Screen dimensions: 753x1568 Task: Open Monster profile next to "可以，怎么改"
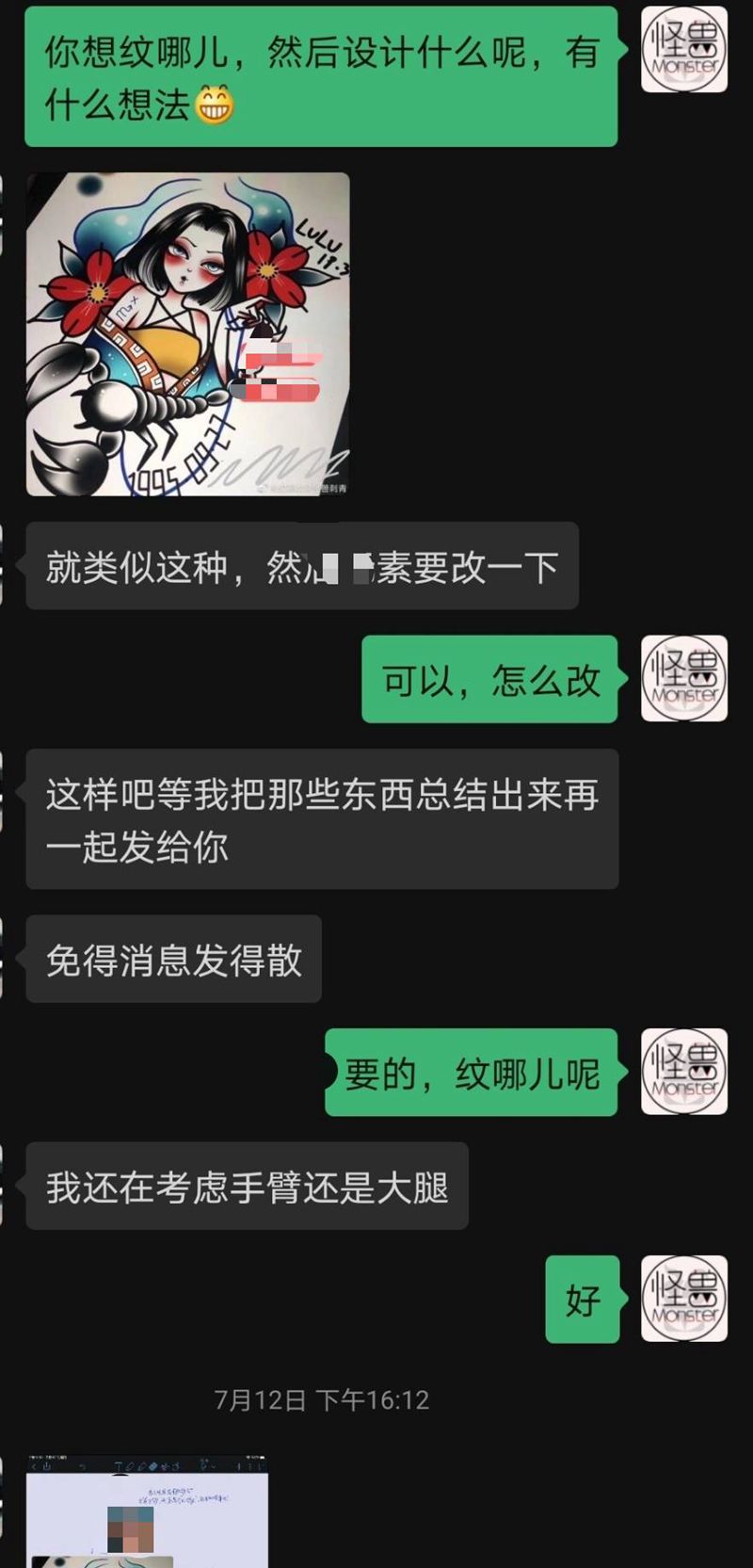(684, 678)
